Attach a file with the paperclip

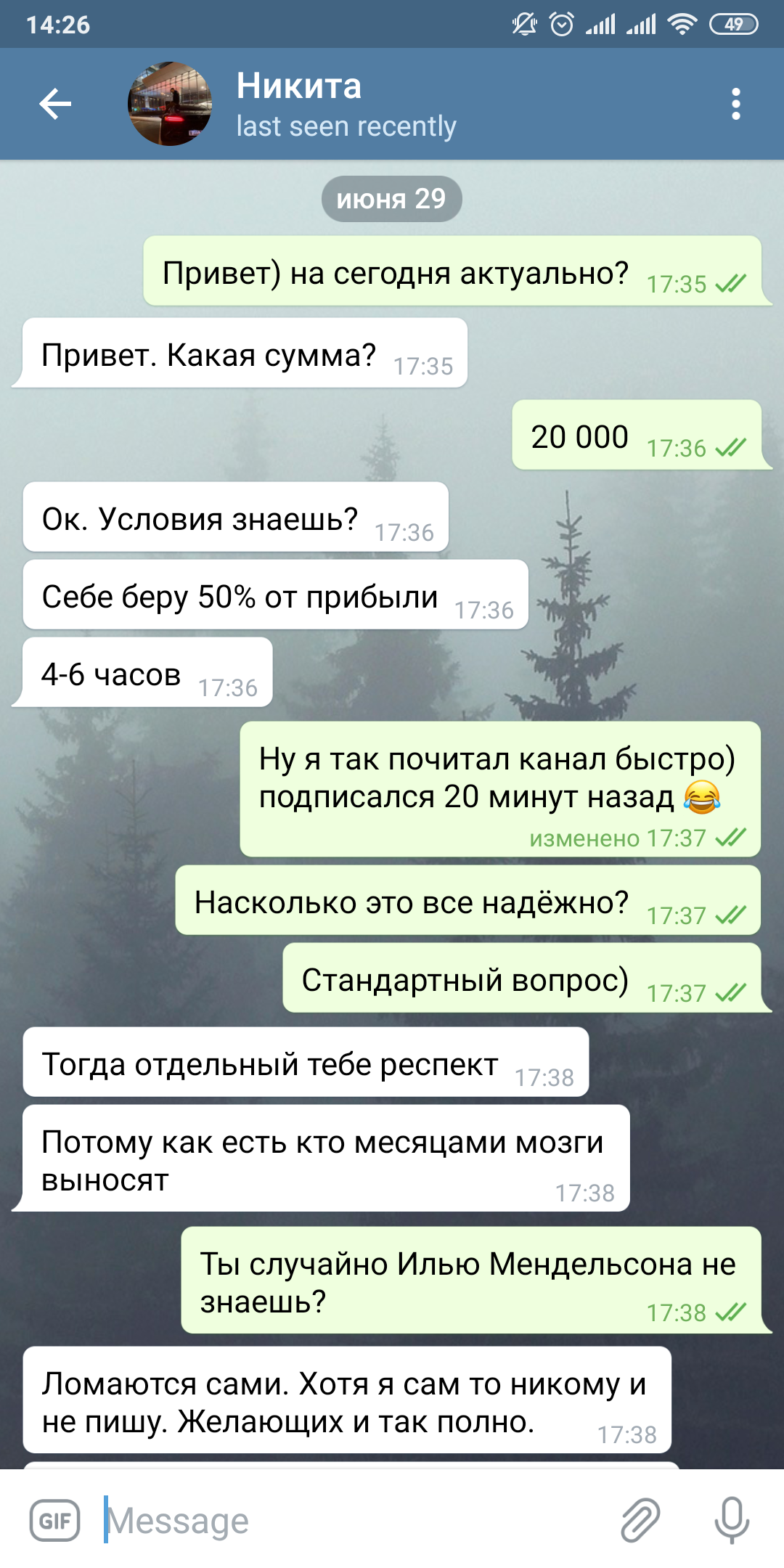pyautogui.click(x=640, y=1520)
